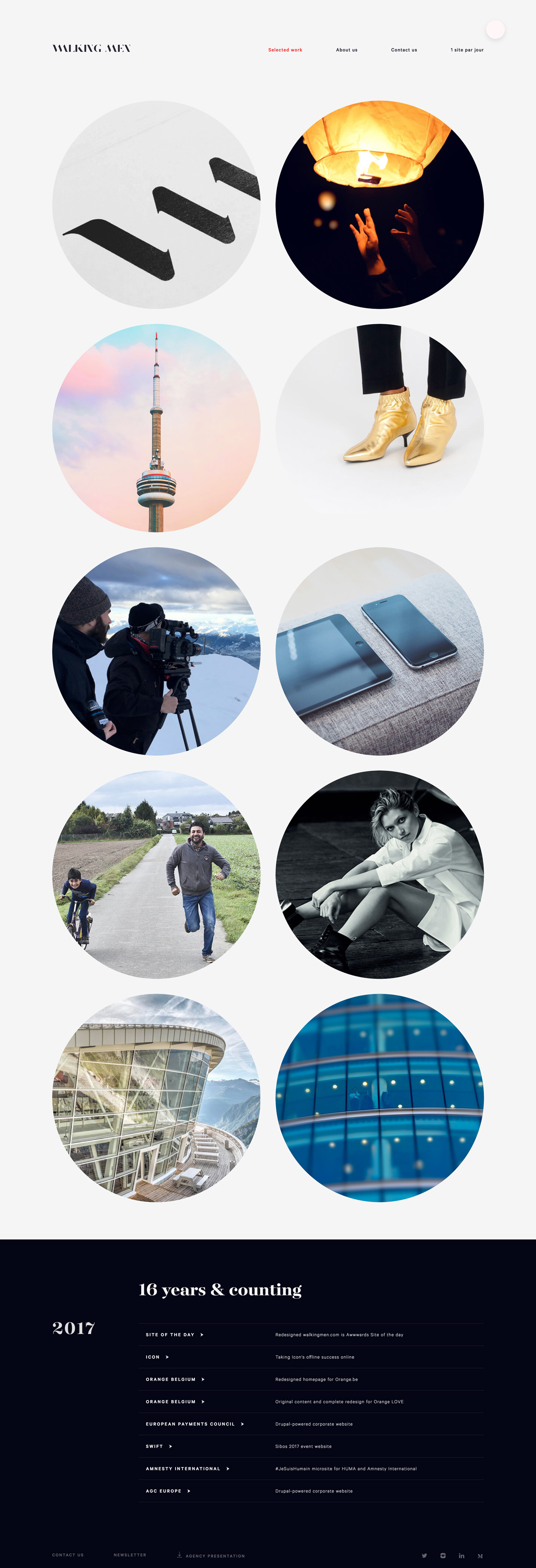Screen dimensions: 536x1568
Task: Open the Twitter profile icon
Action: click(424, 1555)
